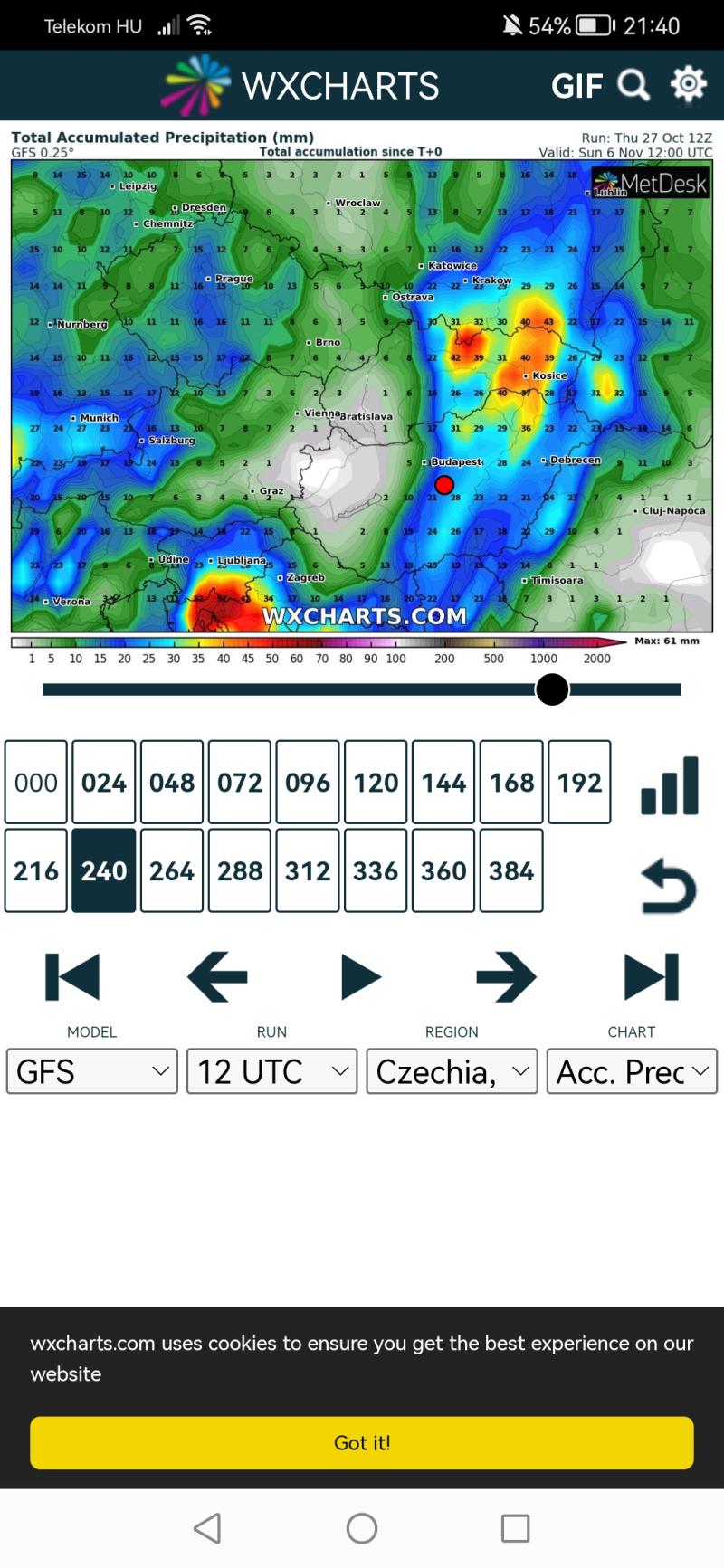Jump to forecast hour 096
The image size is (724, 1568).
(x=308, y=782)
